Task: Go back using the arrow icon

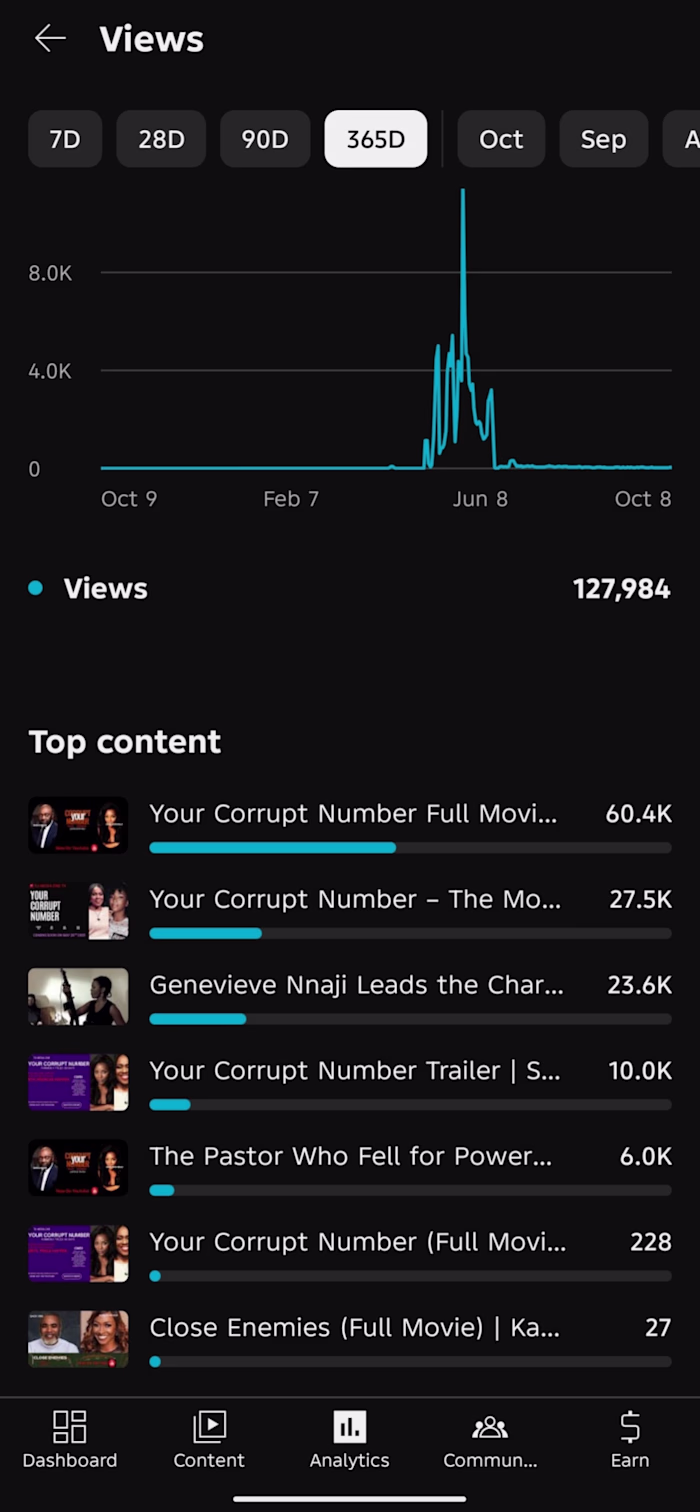Action: 49,39
